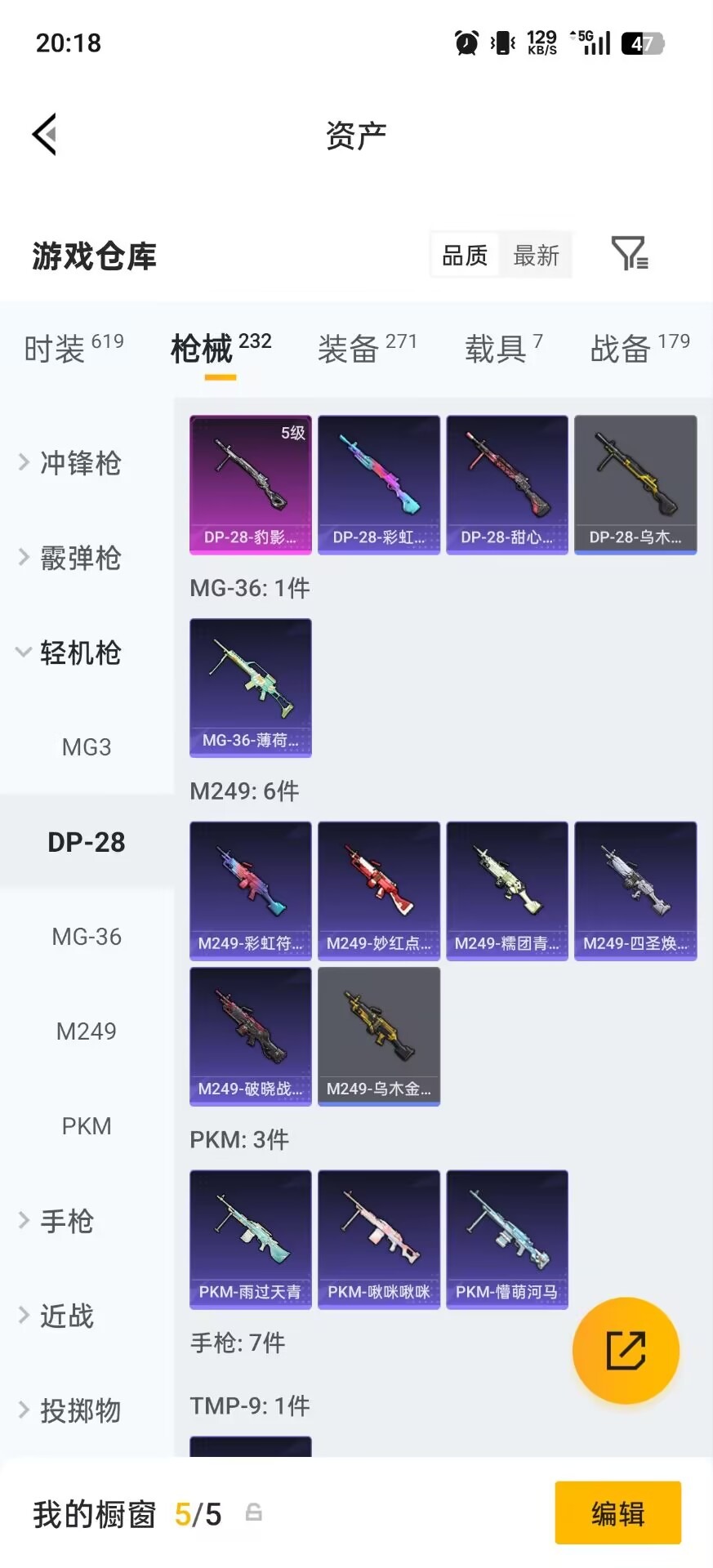Screen dimensions: 713x1568
Task: Select the DP-28 category in sidebar
Action: click(87, 840)
